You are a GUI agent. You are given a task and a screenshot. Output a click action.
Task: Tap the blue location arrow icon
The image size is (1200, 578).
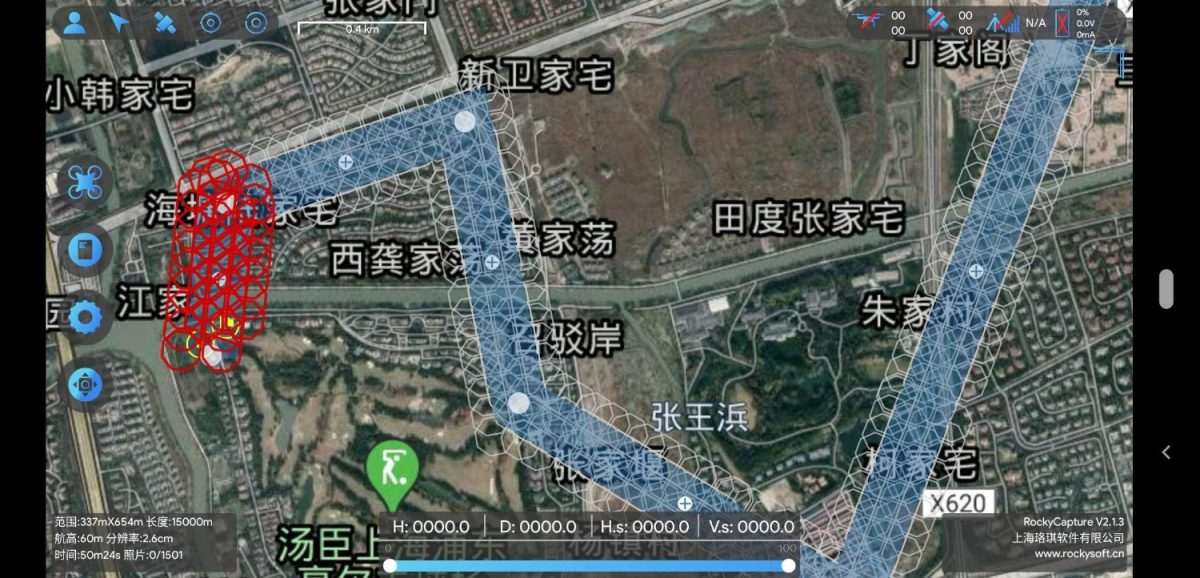click(119, 23)
